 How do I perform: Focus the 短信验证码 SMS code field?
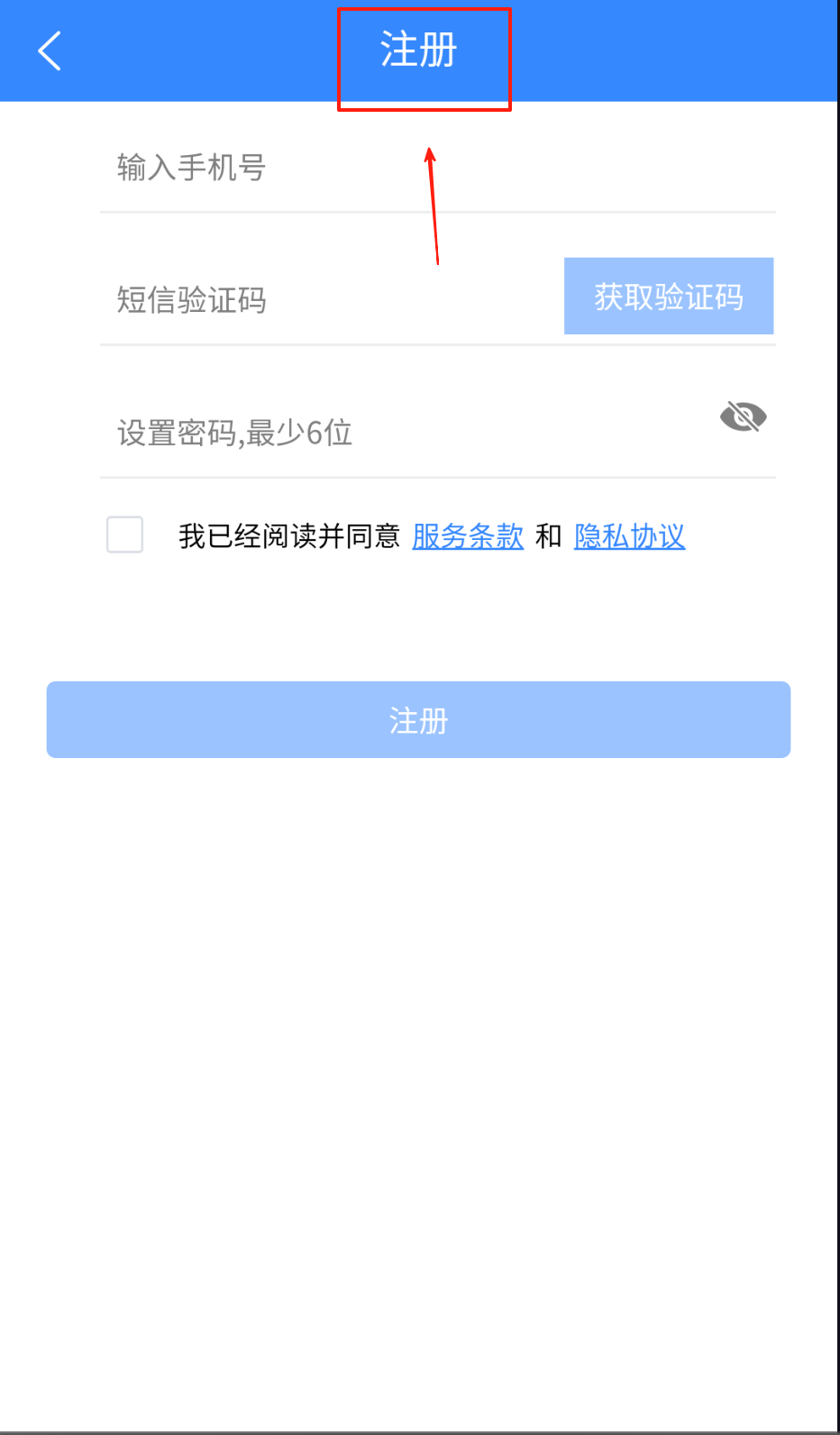pyautogui.click(x=332, y=299)
